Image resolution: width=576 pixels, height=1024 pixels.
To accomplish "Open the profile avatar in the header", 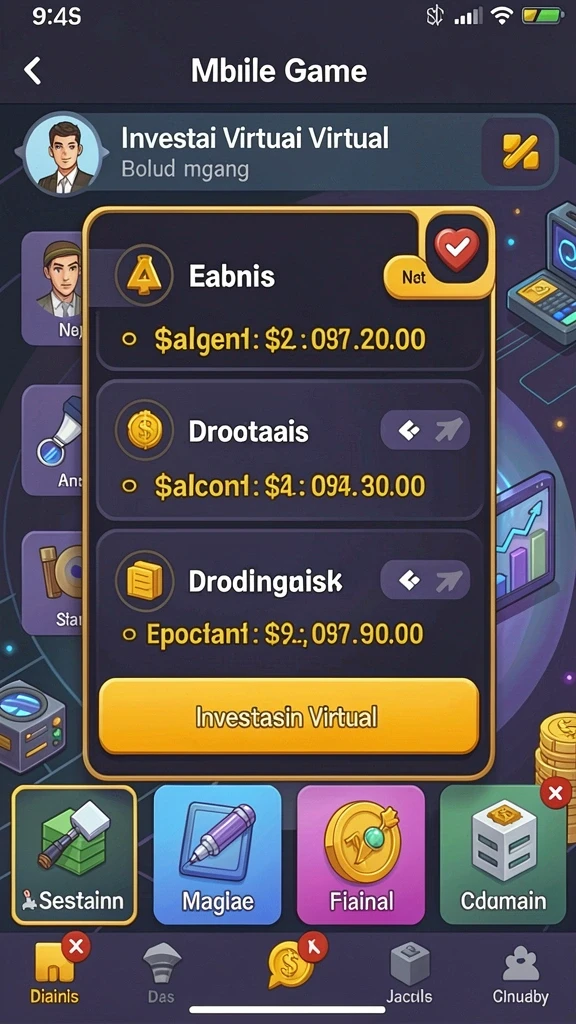I will click(x=63, y=153).
